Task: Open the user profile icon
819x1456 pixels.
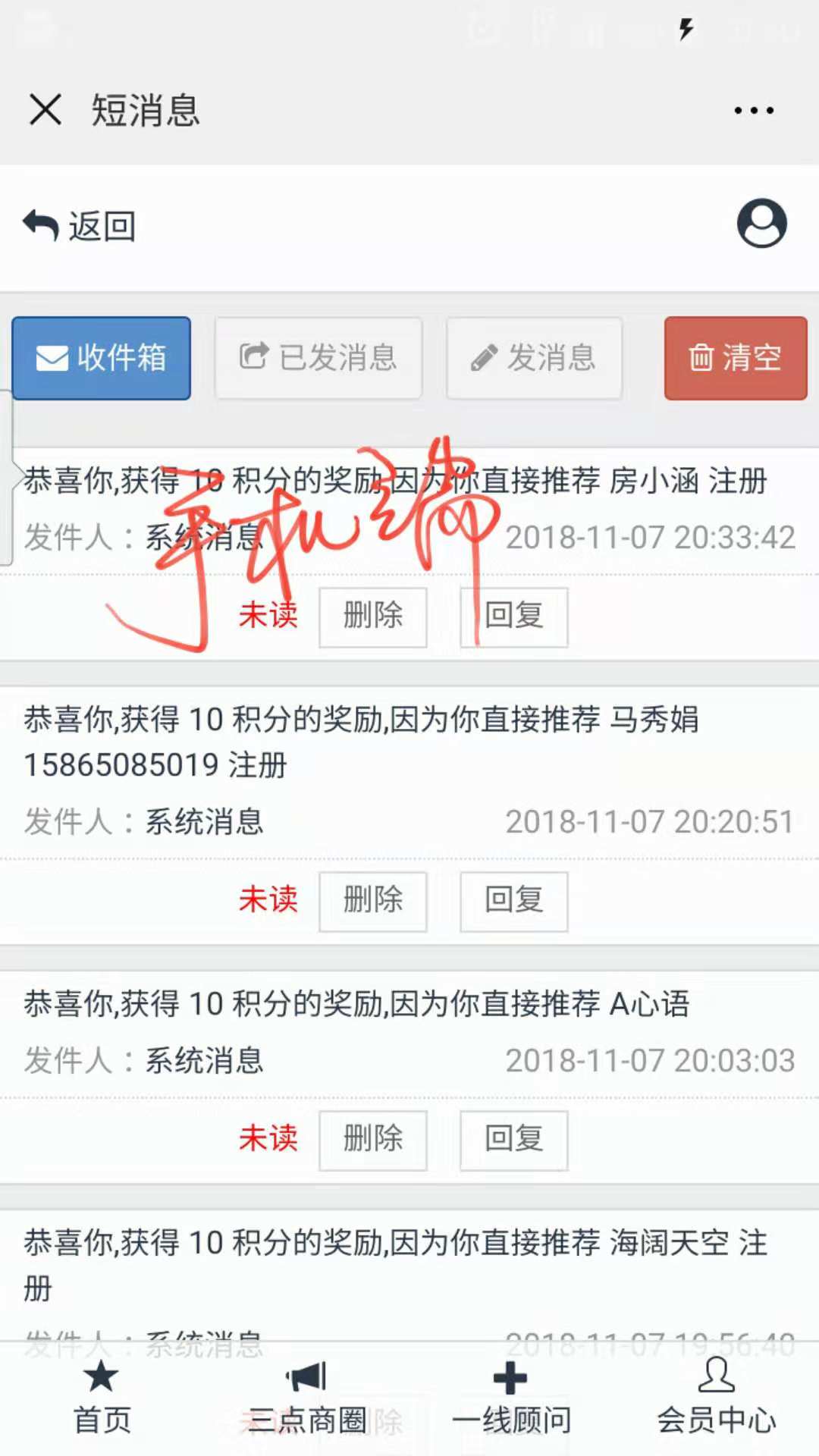Action: [761, 224]
